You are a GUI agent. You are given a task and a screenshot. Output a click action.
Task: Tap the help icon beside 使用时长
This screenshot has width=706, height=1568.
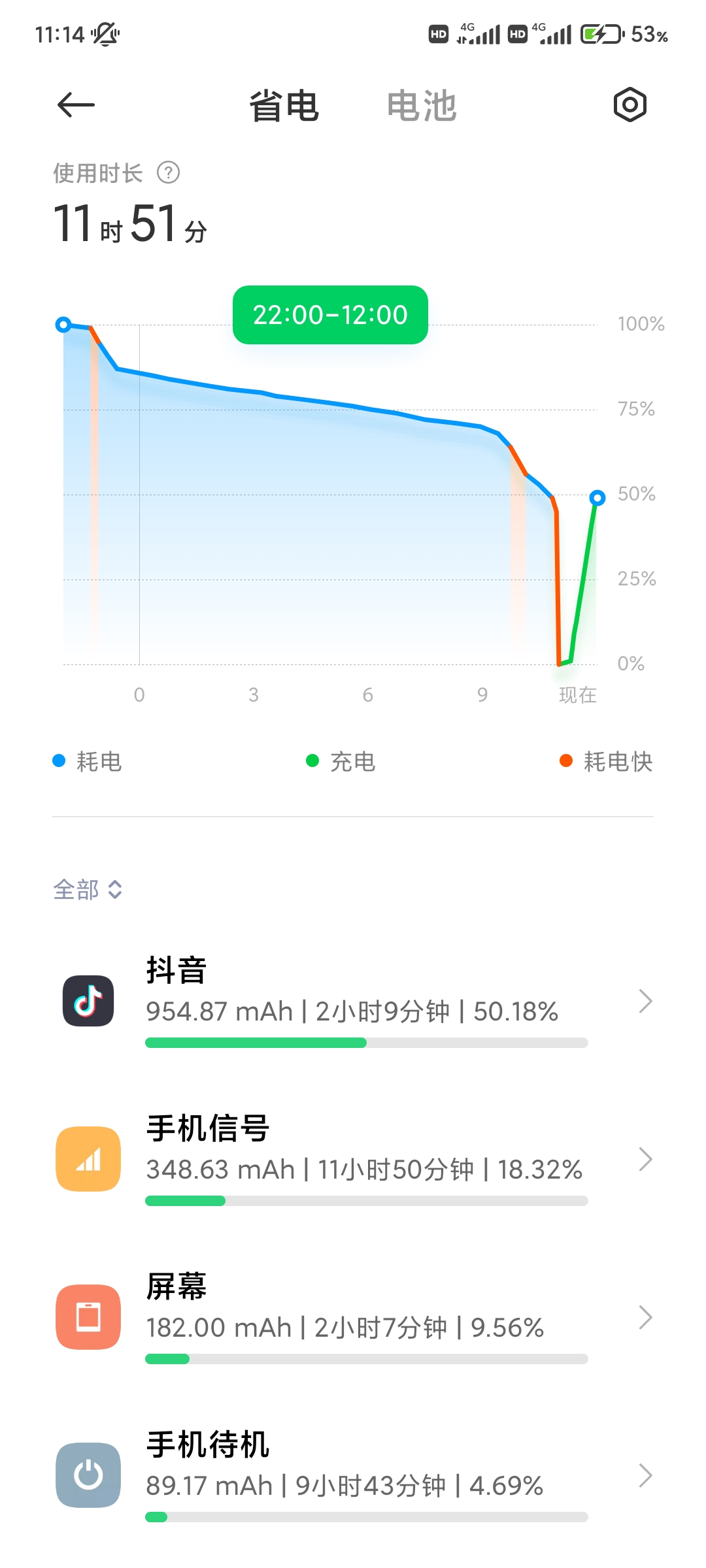(x=168, y=173)
